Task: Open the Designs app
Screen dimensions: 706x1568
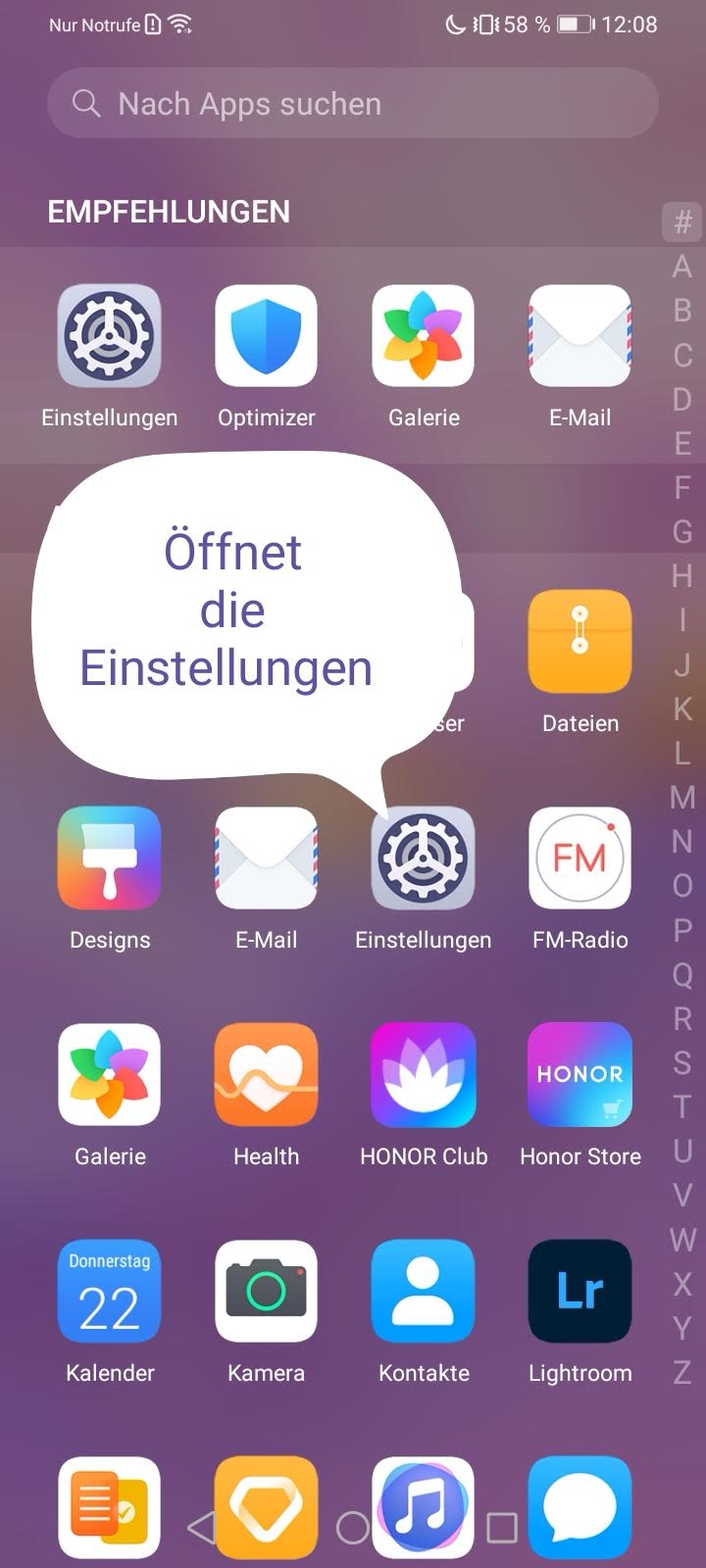Action: pyautogui.click(x=110, y=858)
